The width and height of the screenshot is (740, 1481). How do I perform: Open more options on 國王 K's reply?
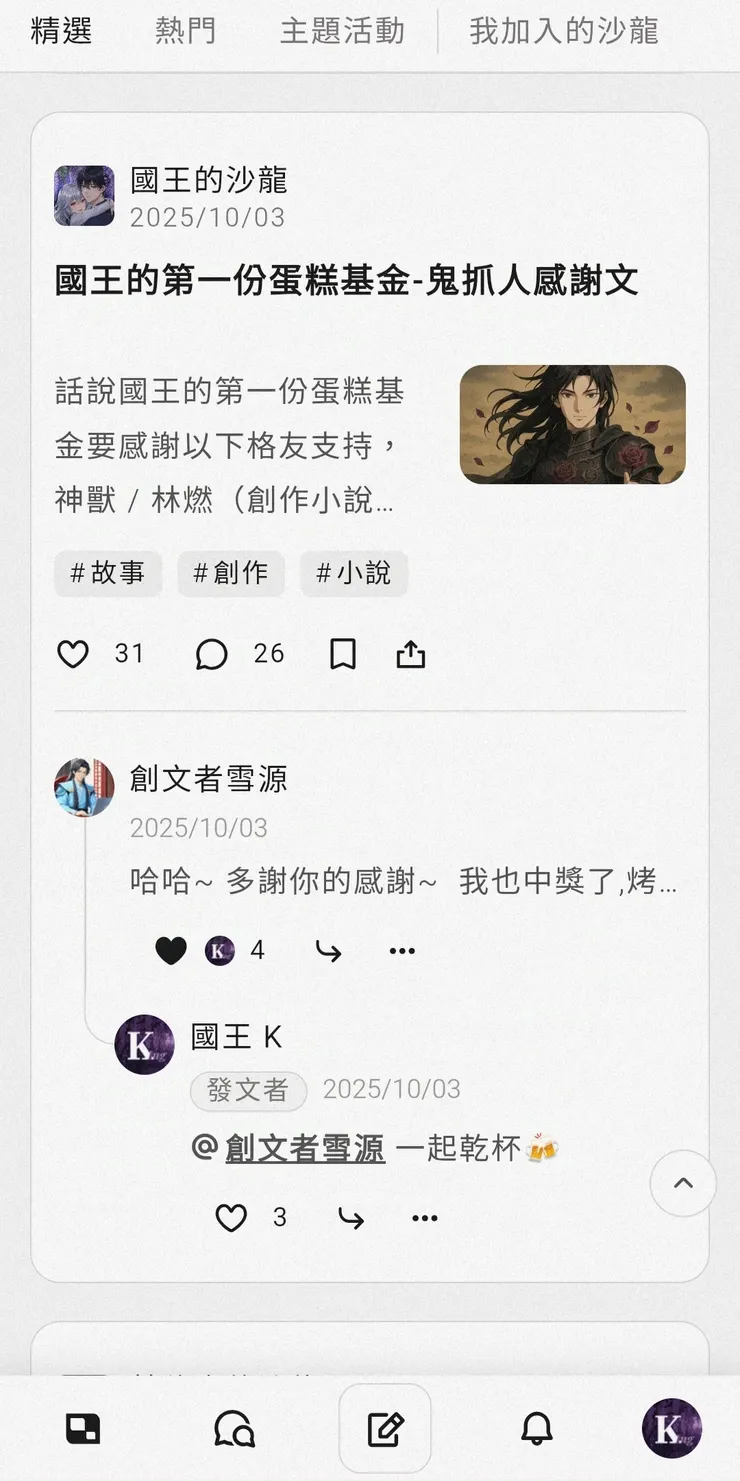[424, 1217]
